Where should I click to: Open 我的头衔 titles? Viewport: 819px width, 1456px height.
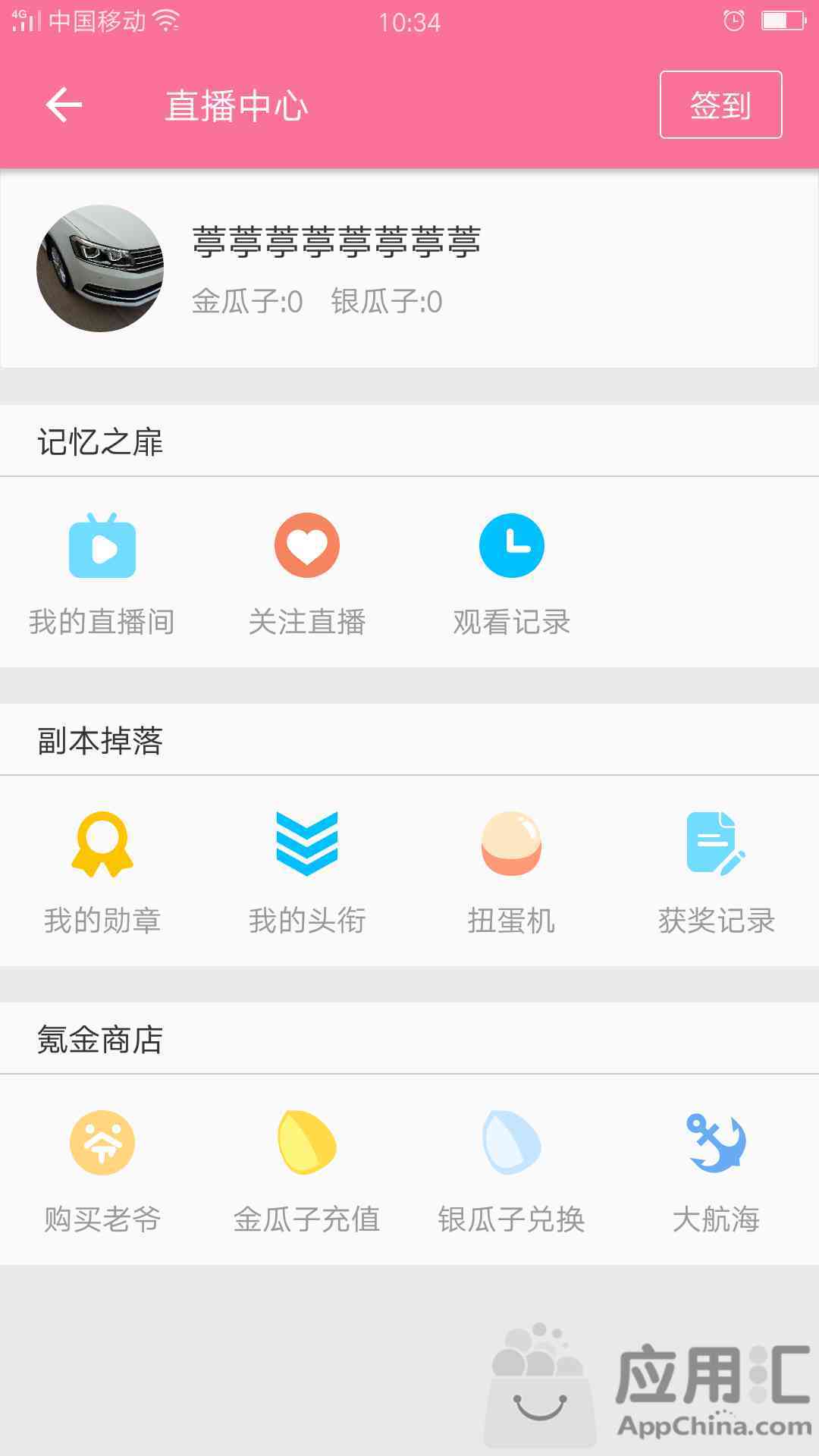[307, 873]
